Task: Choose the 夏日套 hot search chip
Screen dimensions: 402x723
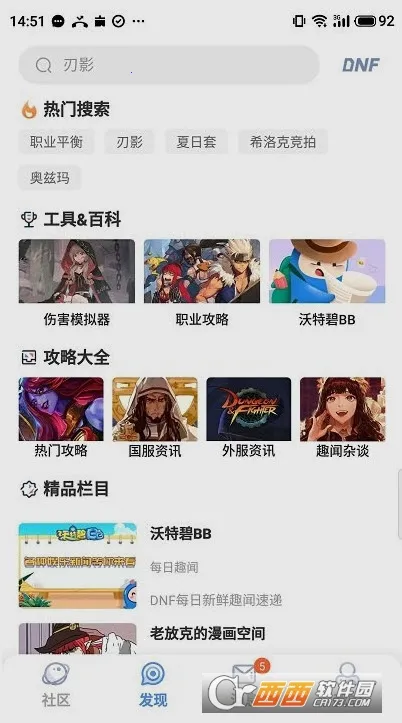Action: pyautogui.click(x=196, y=142)
